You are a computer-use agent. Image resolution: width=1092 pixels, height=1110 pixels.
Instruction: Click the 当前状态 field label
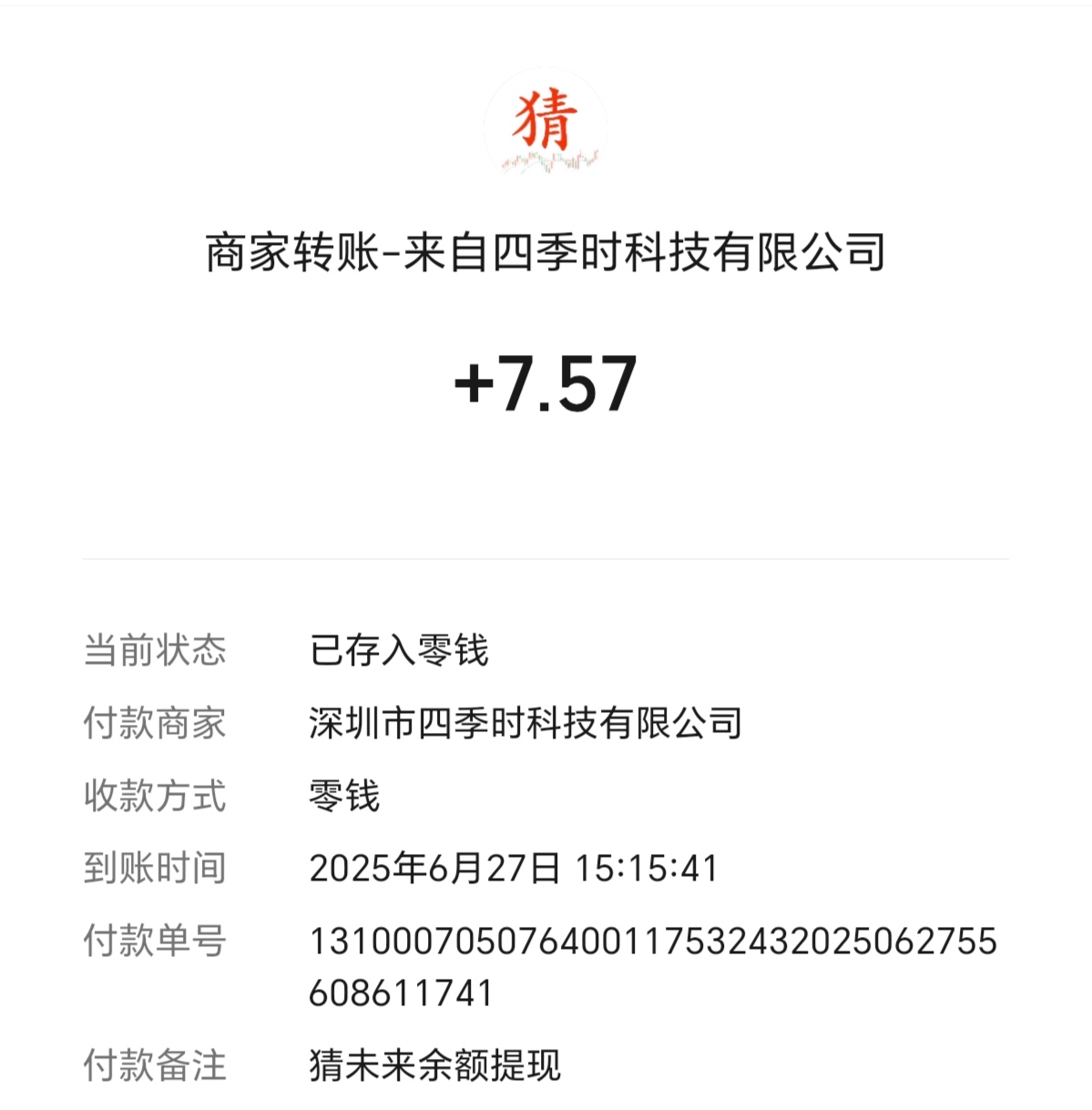click(155, 649)
